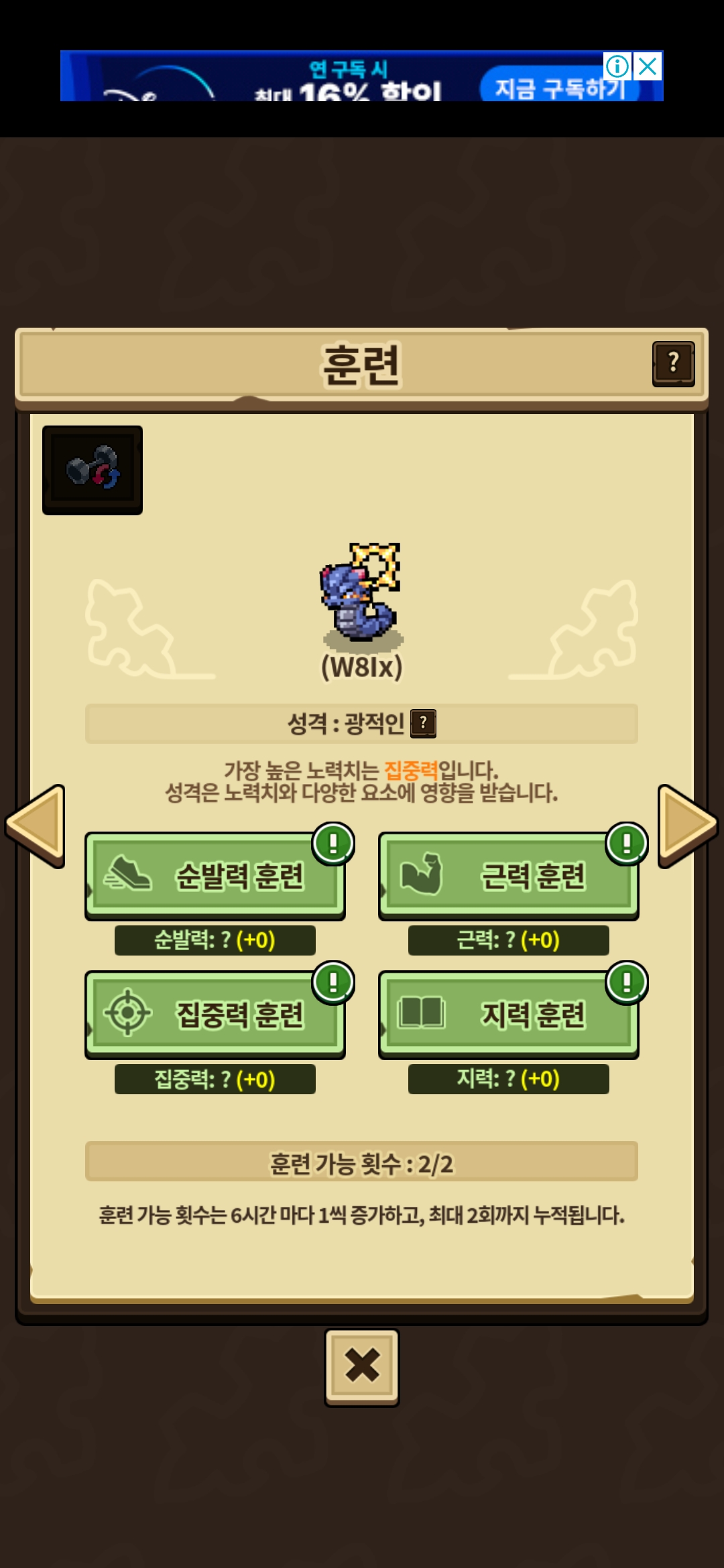The width and height of the screenshot is (724, 1568).
Task: Dismiss the ad banner
Action: pyautogui.click(x=648, y=66)
